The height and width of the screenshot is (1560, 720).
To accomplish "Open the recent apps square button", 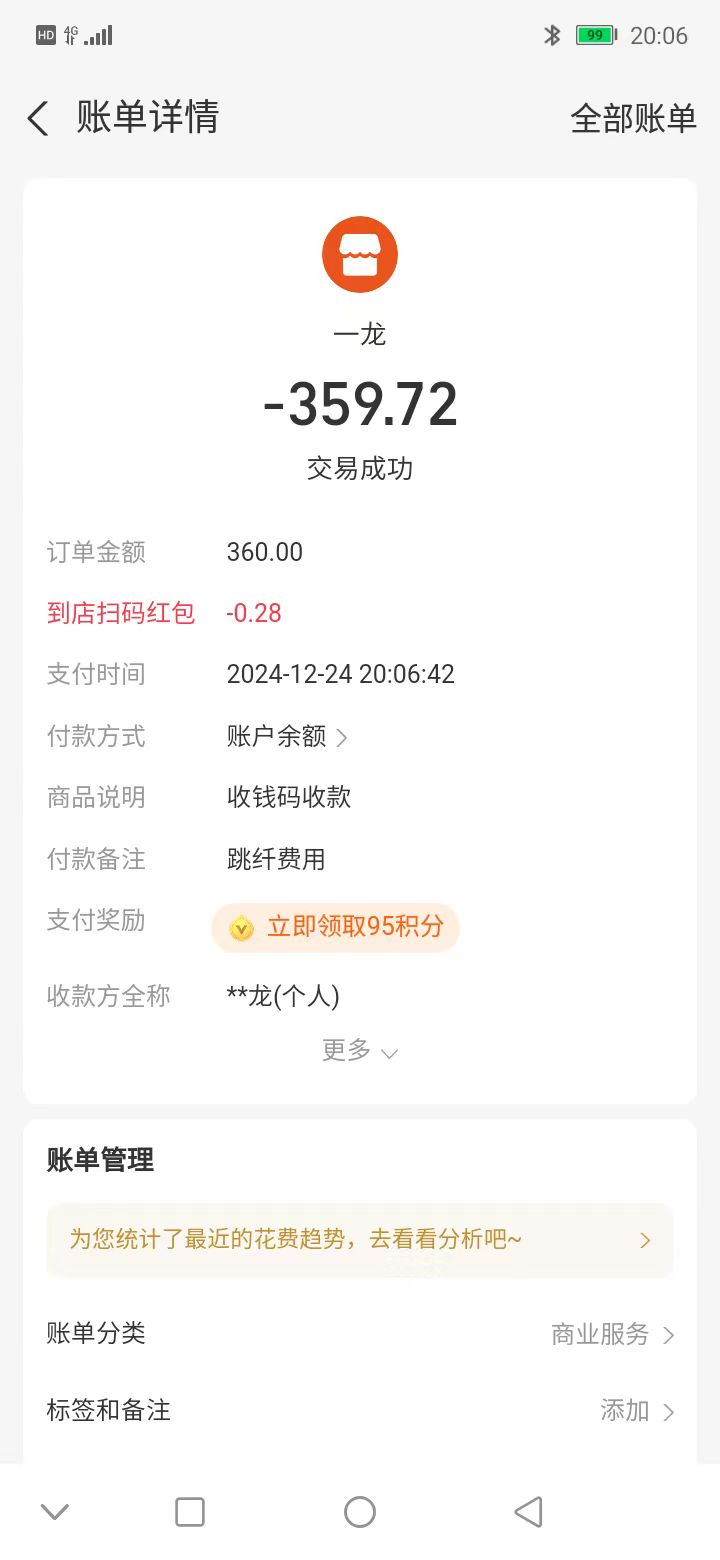I will click(190, 1512).
